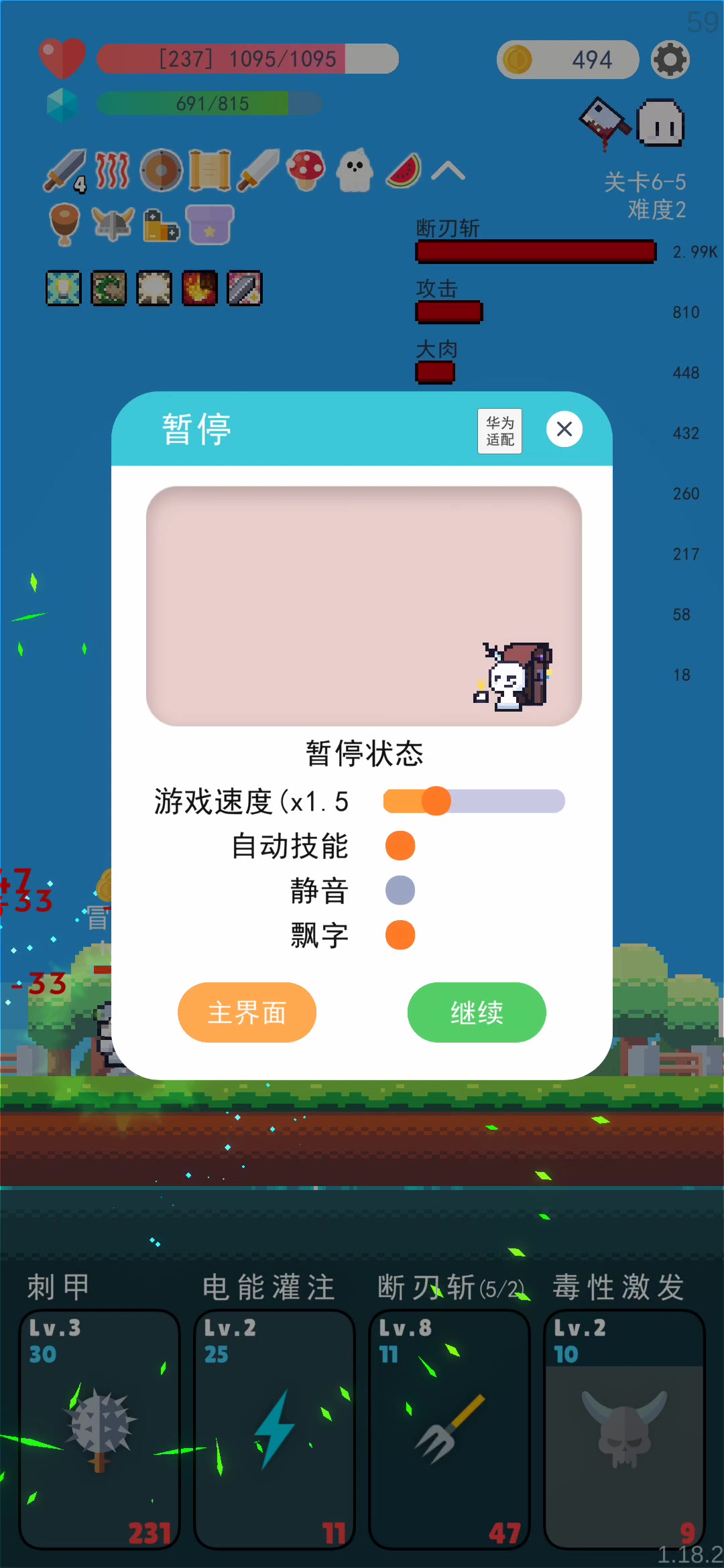
Task: Return to 主界面 main menu
Action: tap(247, 1012)
